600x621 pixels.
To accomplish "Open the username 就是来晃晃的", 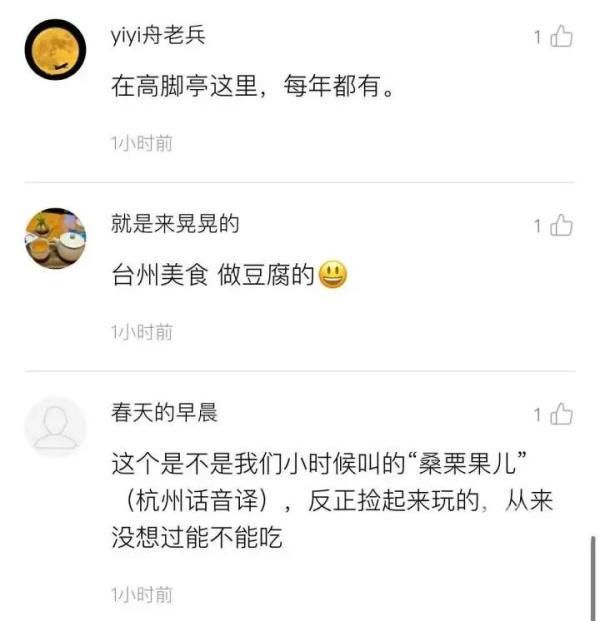I will 174,224.
